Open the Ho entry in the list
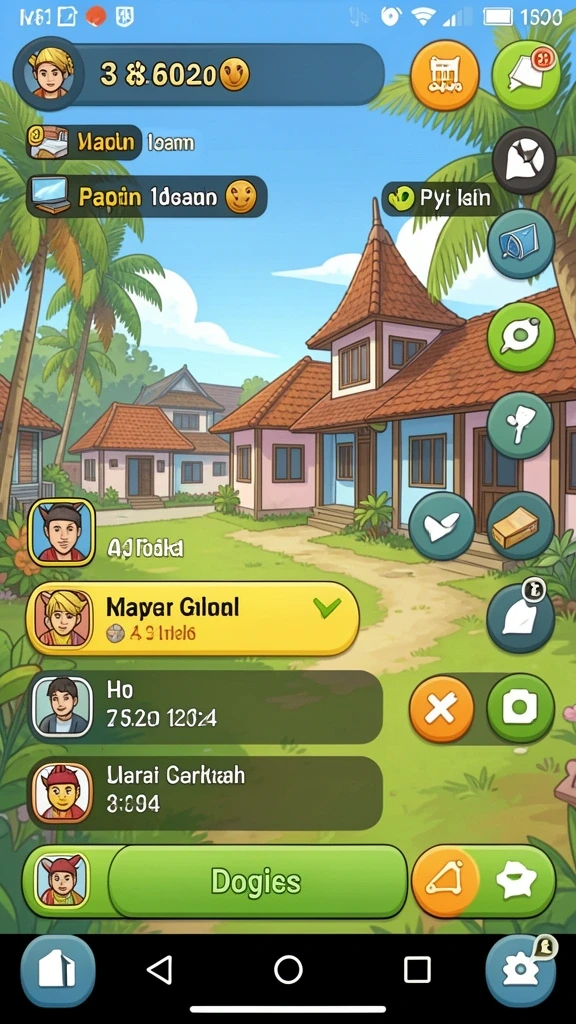 coord(204,707)
